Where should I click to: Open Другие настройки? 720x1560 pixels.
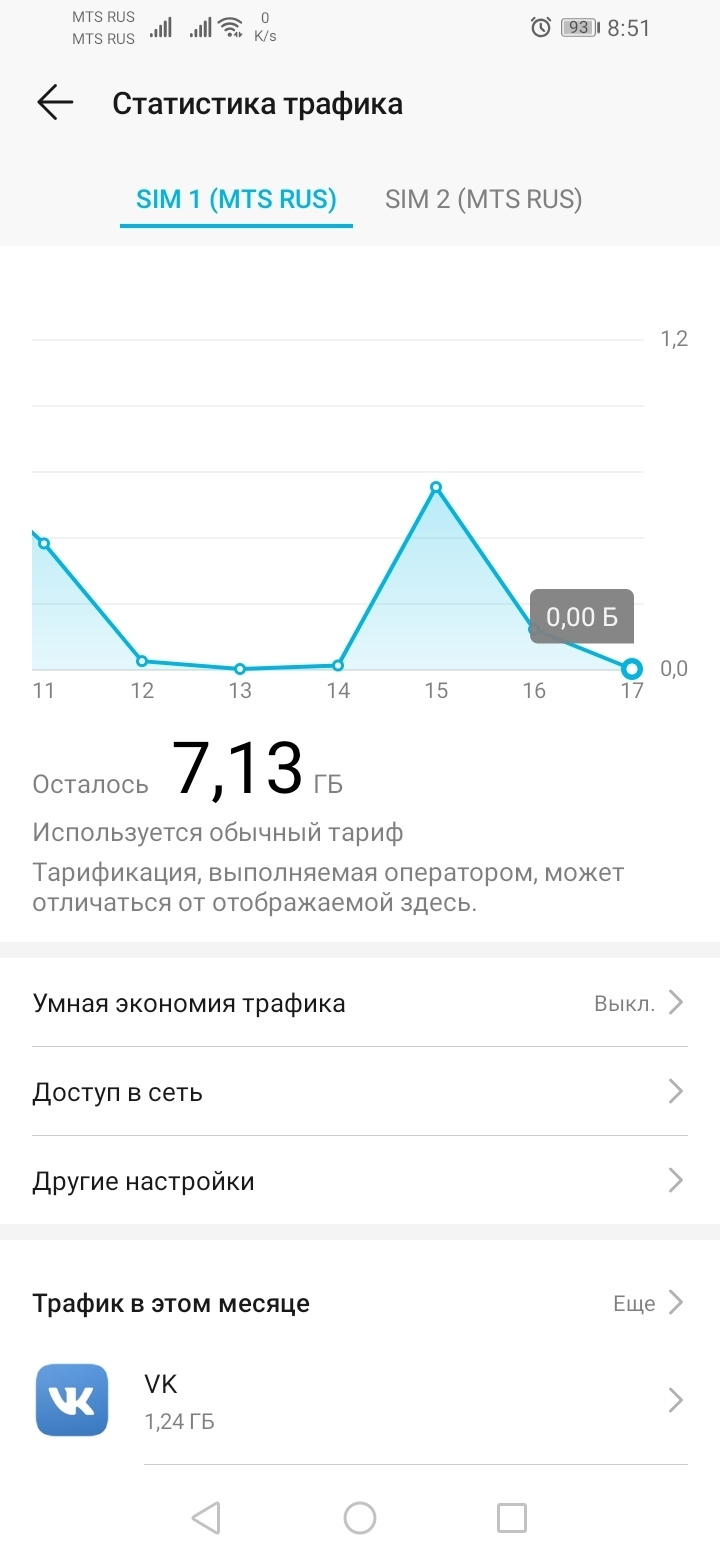click(x=360, y=1181)
